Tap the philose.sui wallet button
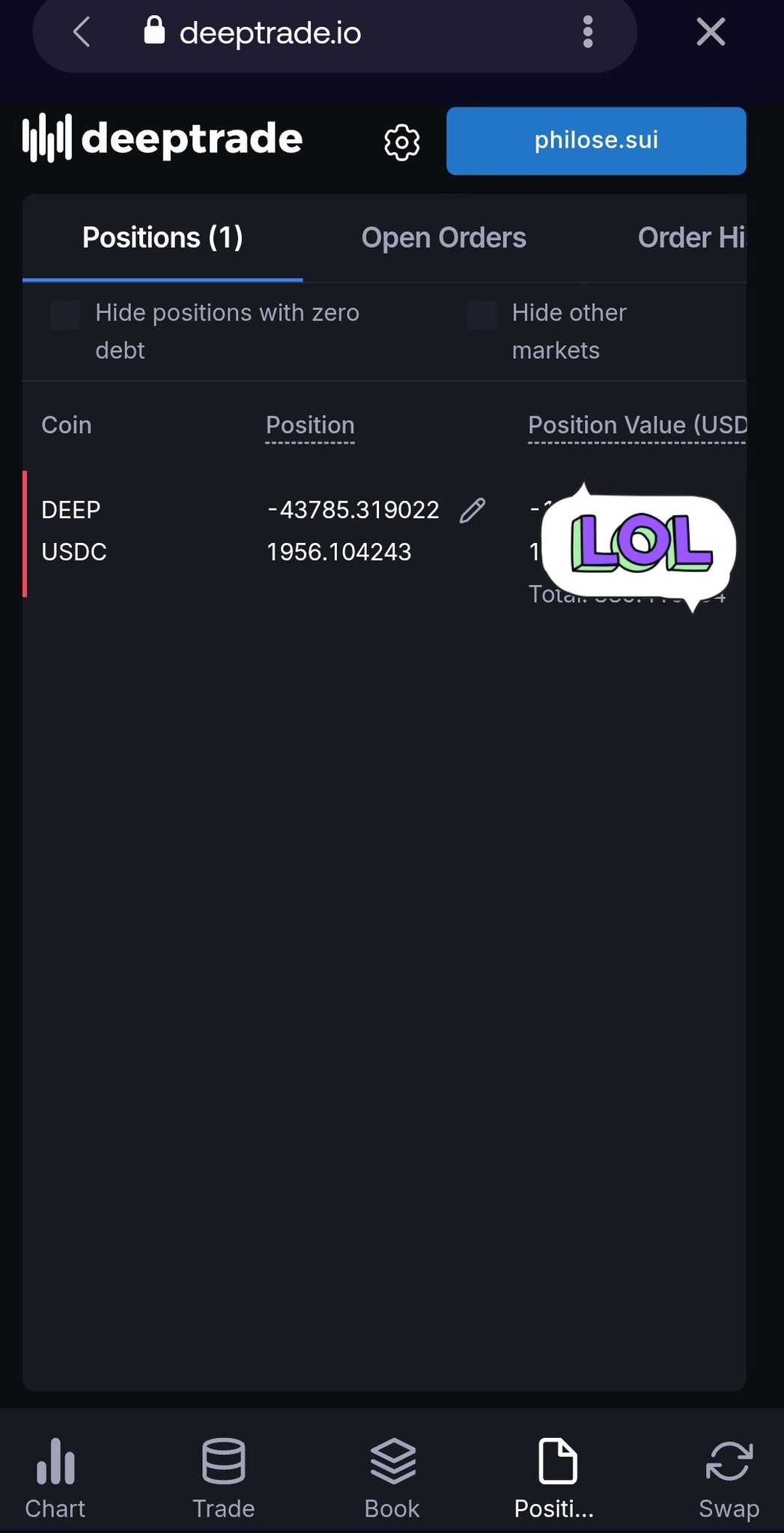The height and width of the screenshot is (1533, 784). [x=596, y=141]
